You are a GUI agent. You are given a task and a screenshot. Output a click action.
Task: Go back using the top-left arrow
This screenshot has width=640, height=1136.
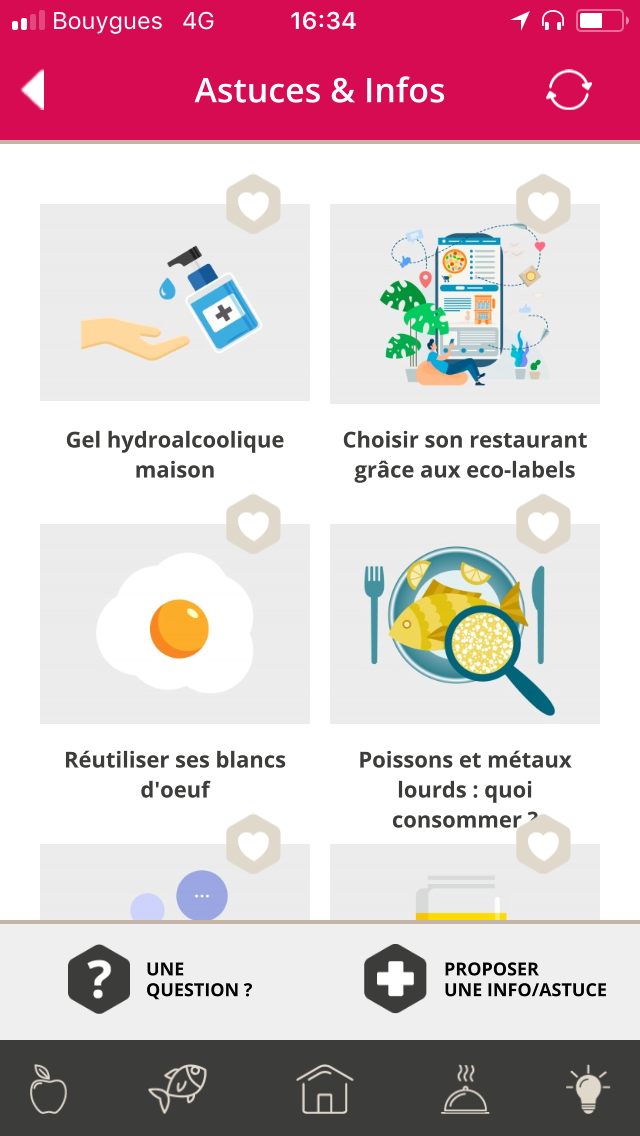(33, 90)
